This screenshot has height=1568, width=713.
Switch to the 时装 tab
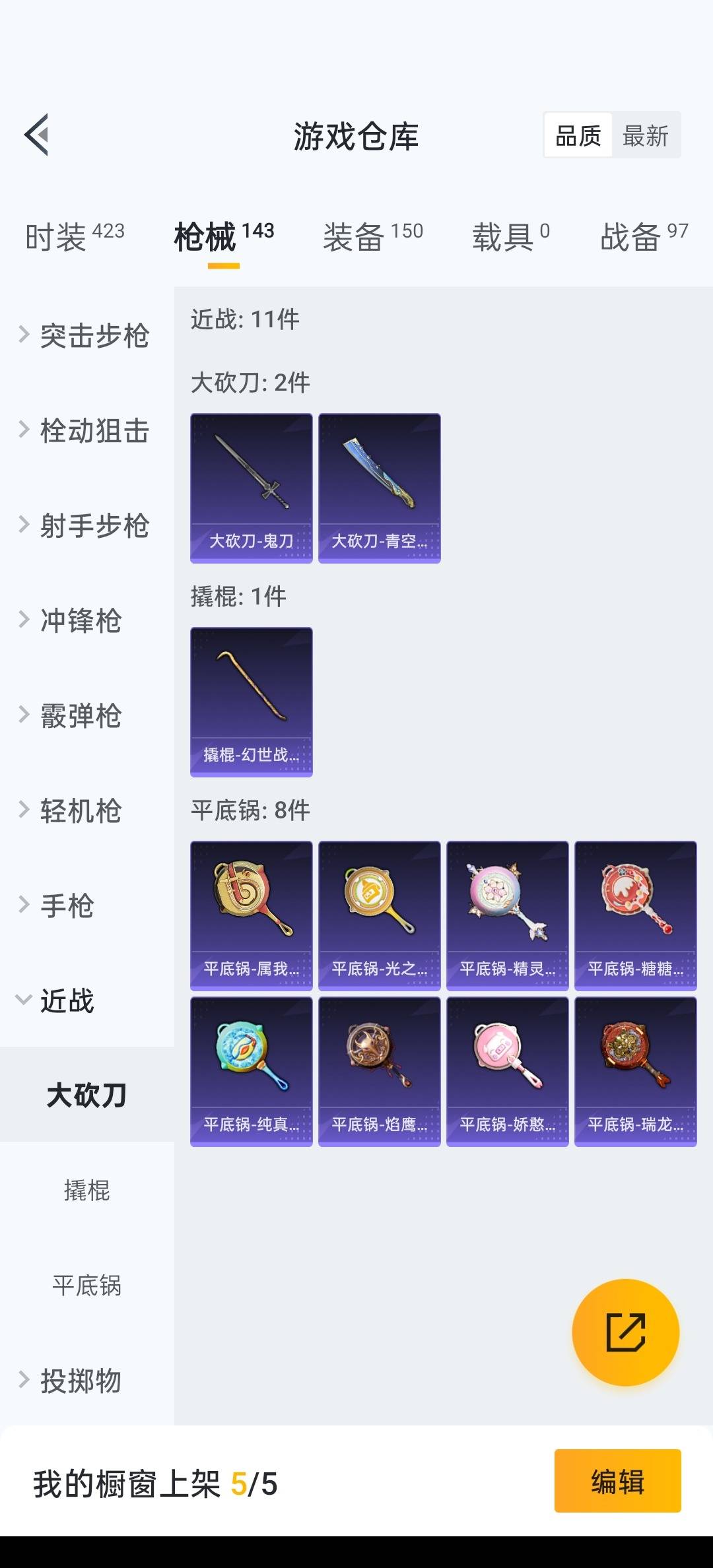[75, 236]
